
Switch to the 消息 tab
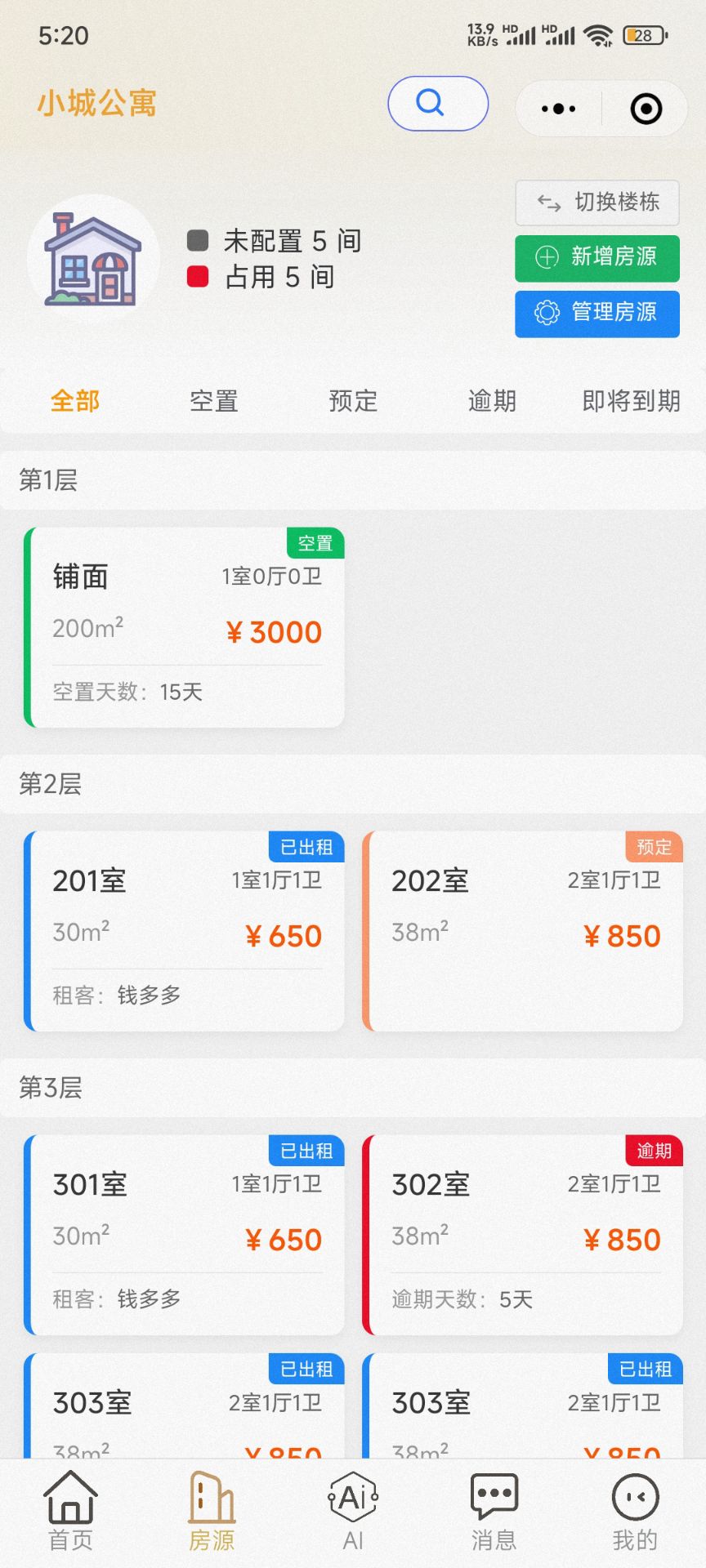point(494,1512)
